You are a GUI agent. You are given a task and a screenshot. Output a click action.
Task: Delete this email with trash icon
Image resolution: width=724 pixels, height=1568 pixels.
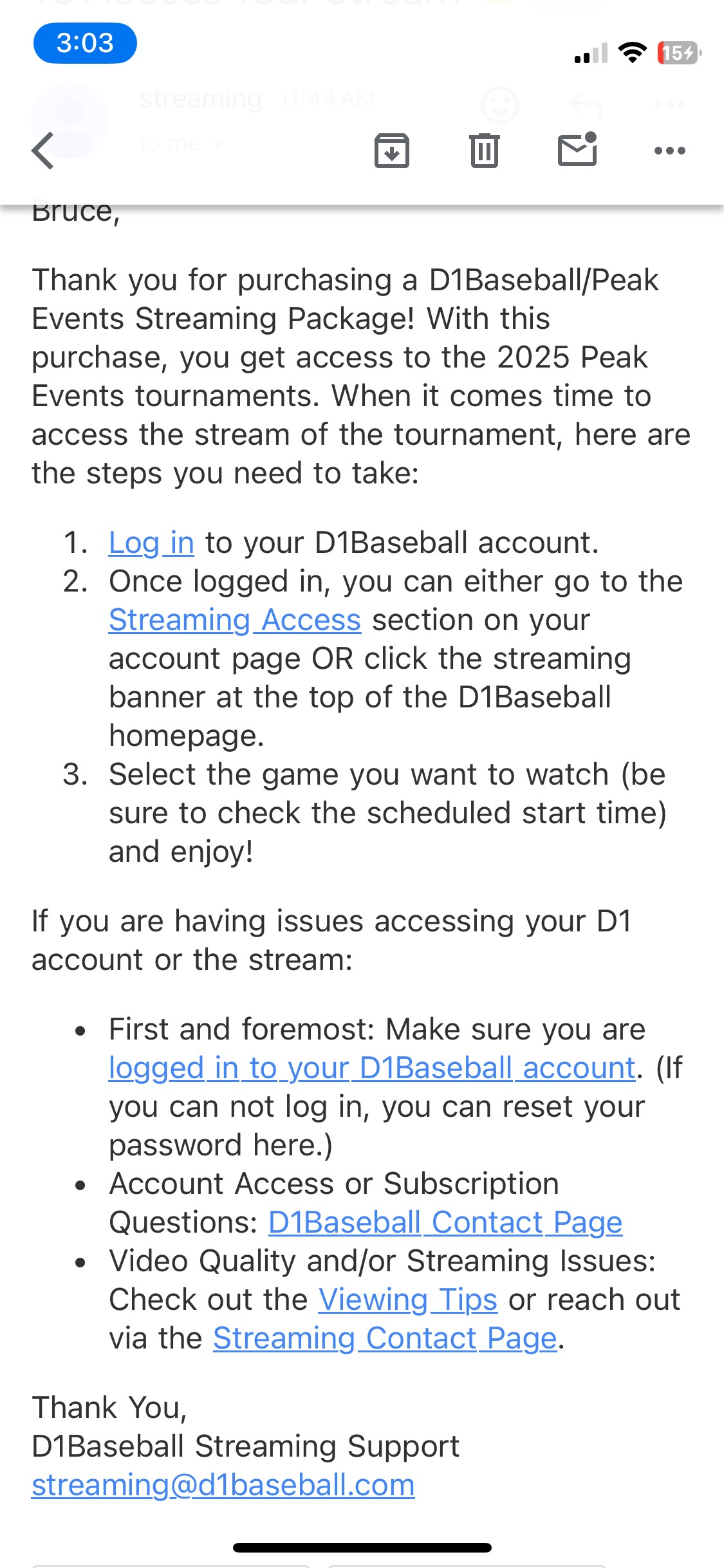[x=485, y=151]
